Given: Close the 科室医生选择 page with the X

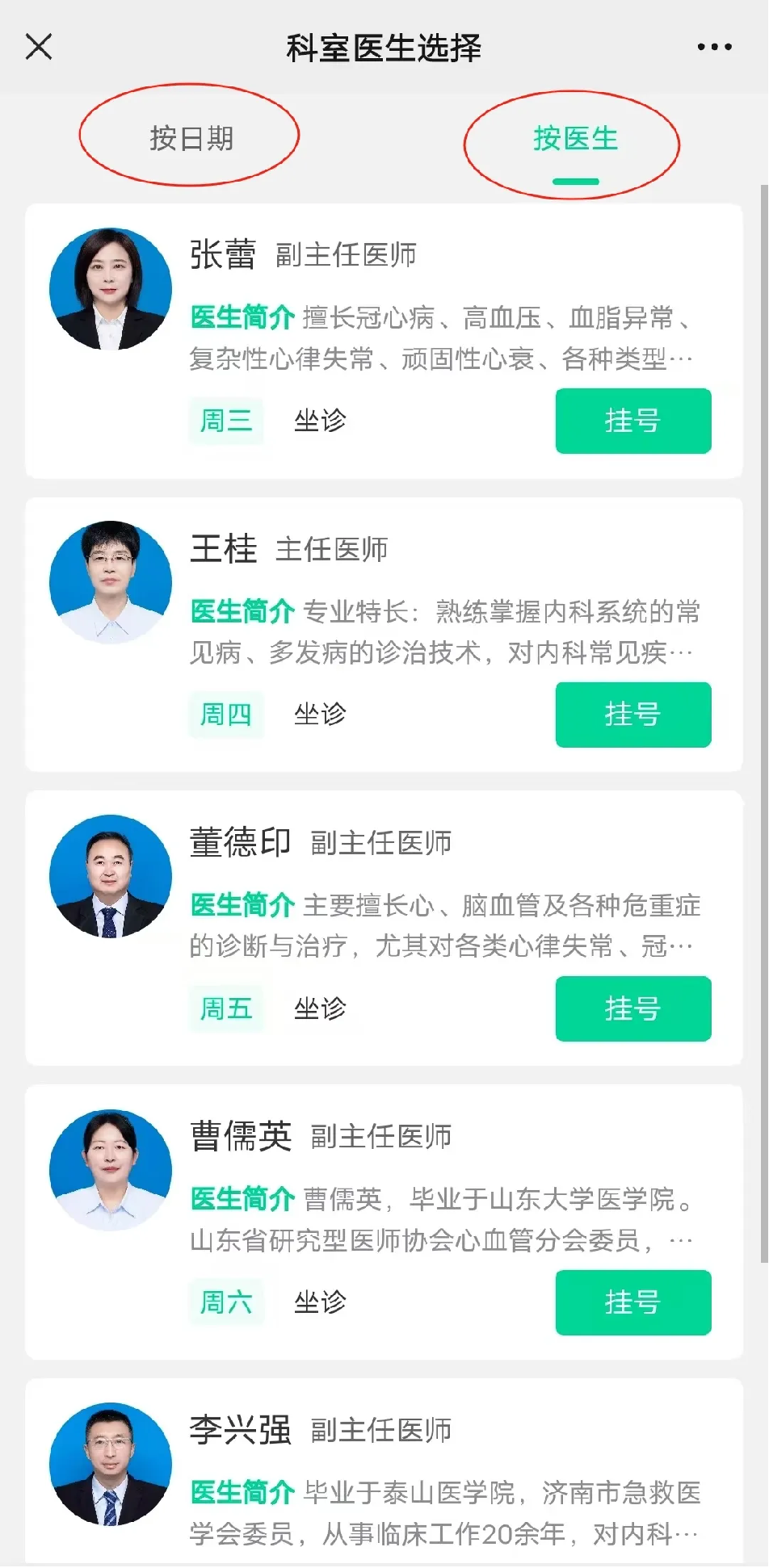Looking at the screenshot, I should [38, 47].
